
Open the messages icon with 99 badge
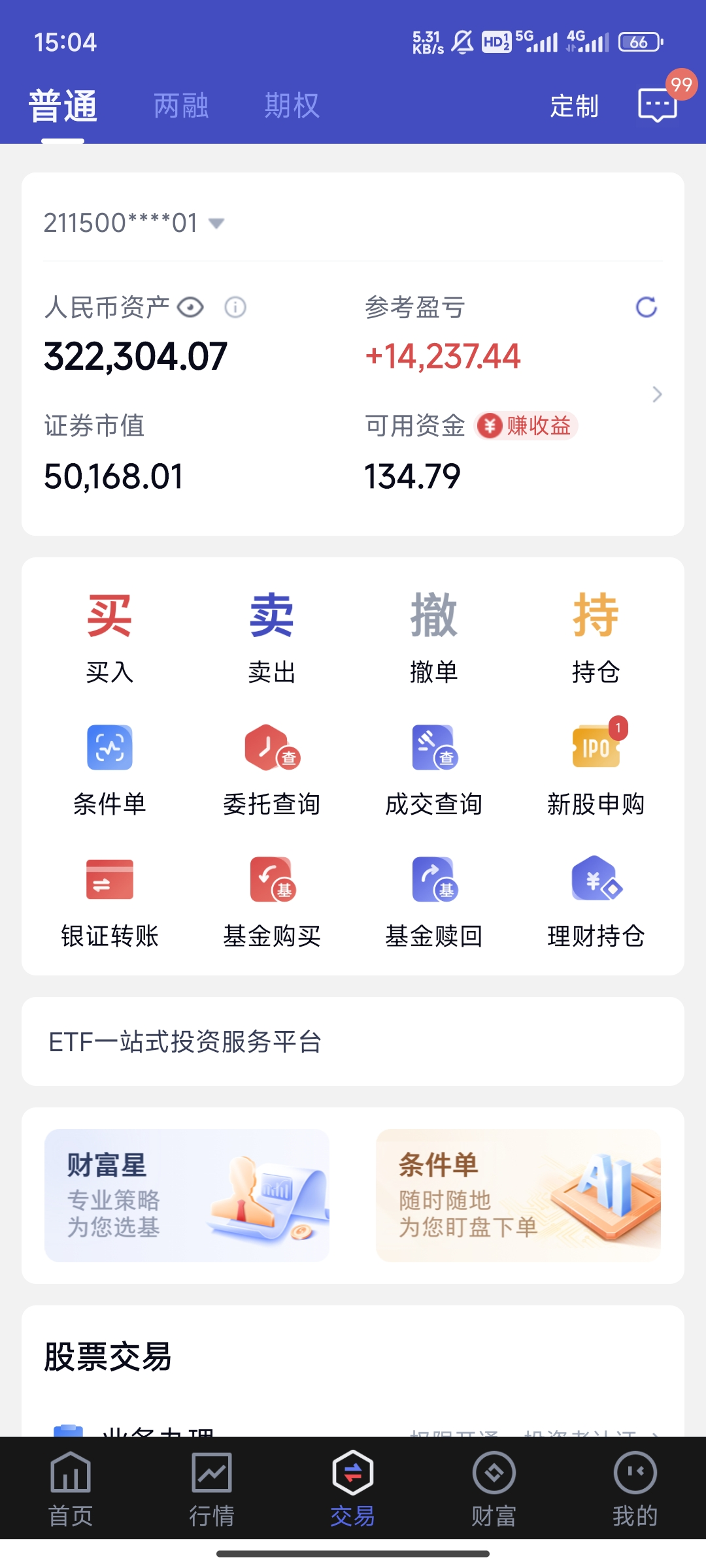click(x=658, y=105)
